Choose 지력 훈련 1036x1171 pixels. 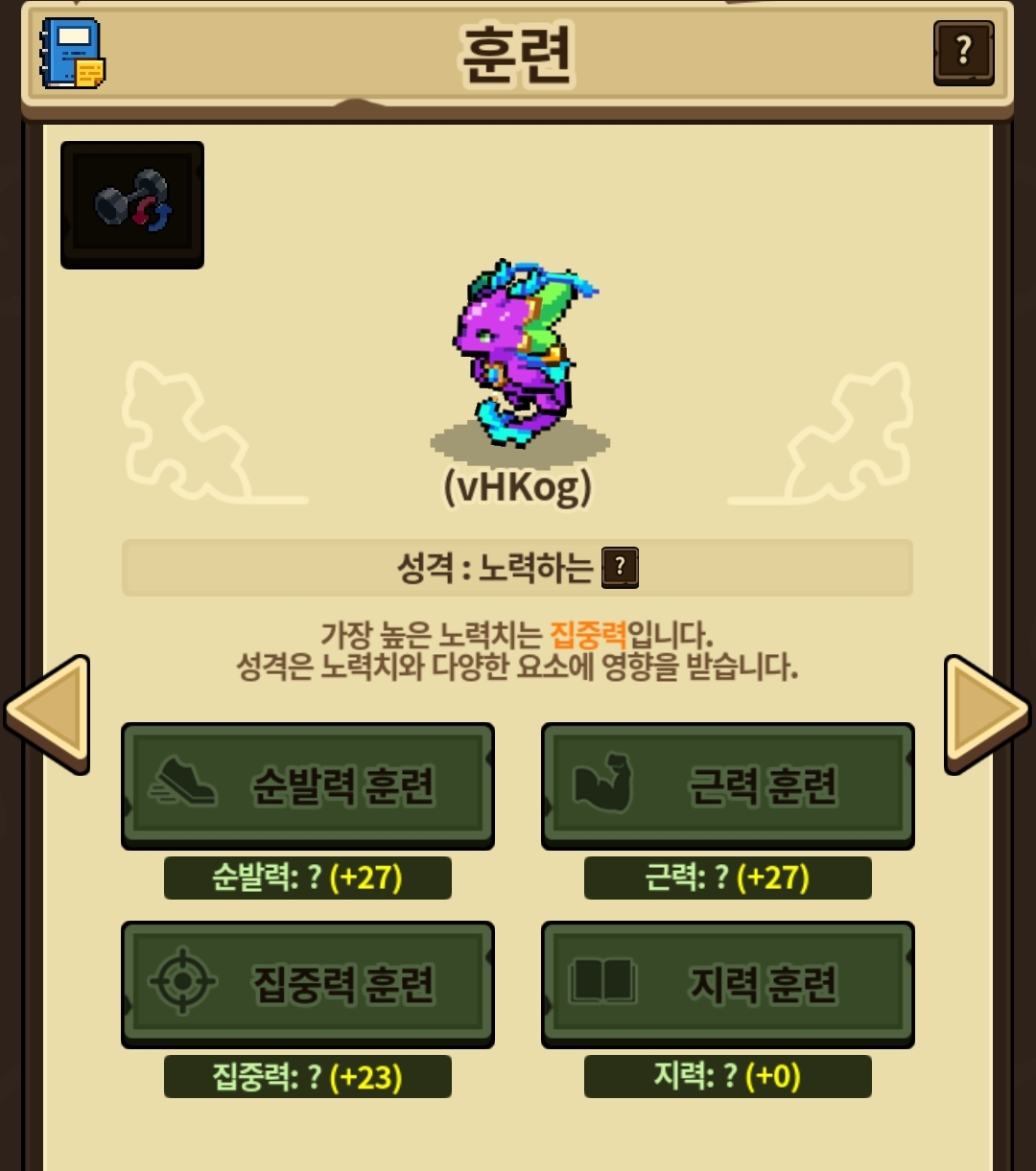coord(728,985)
